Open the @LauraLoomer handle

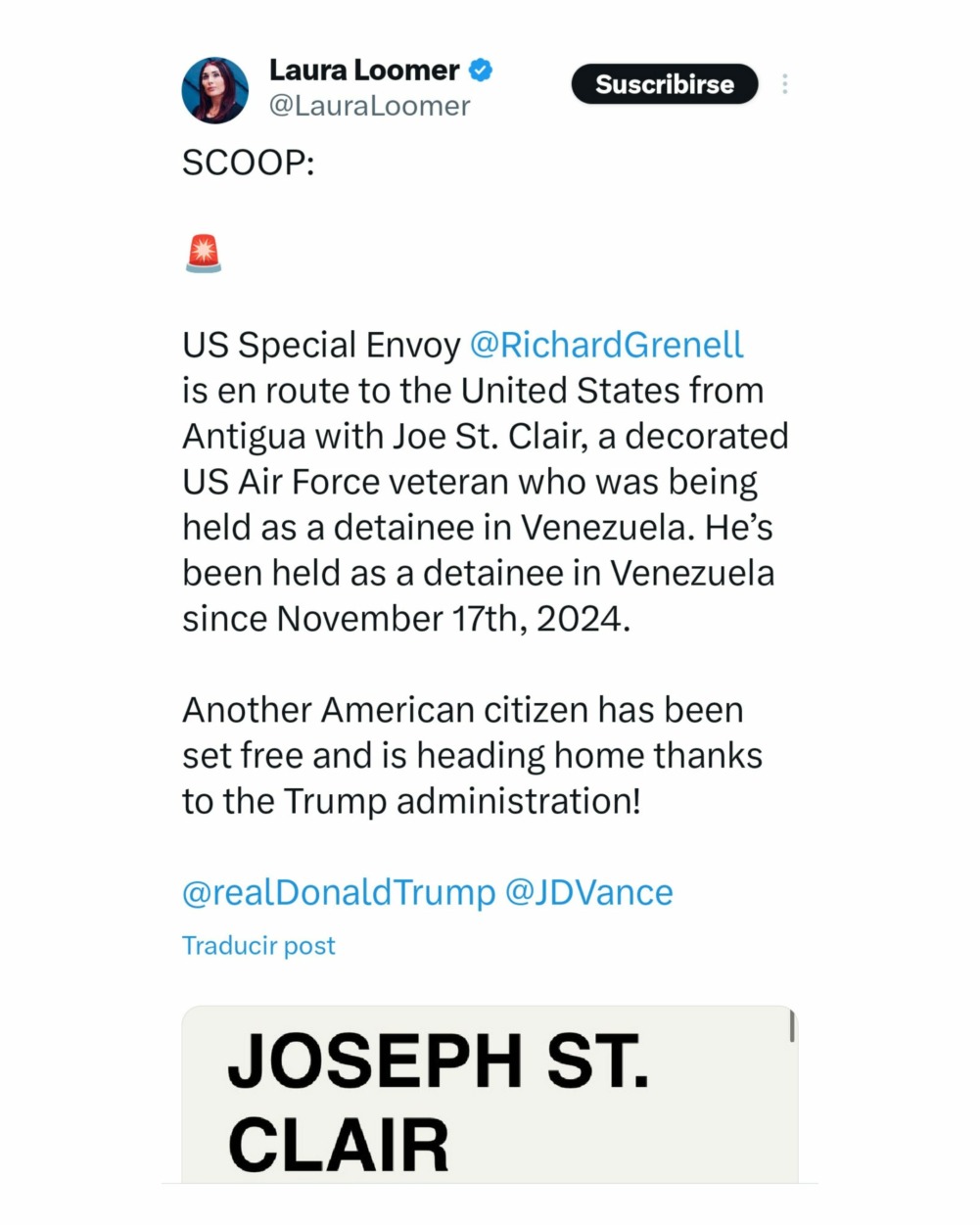[x=369, y=106]
